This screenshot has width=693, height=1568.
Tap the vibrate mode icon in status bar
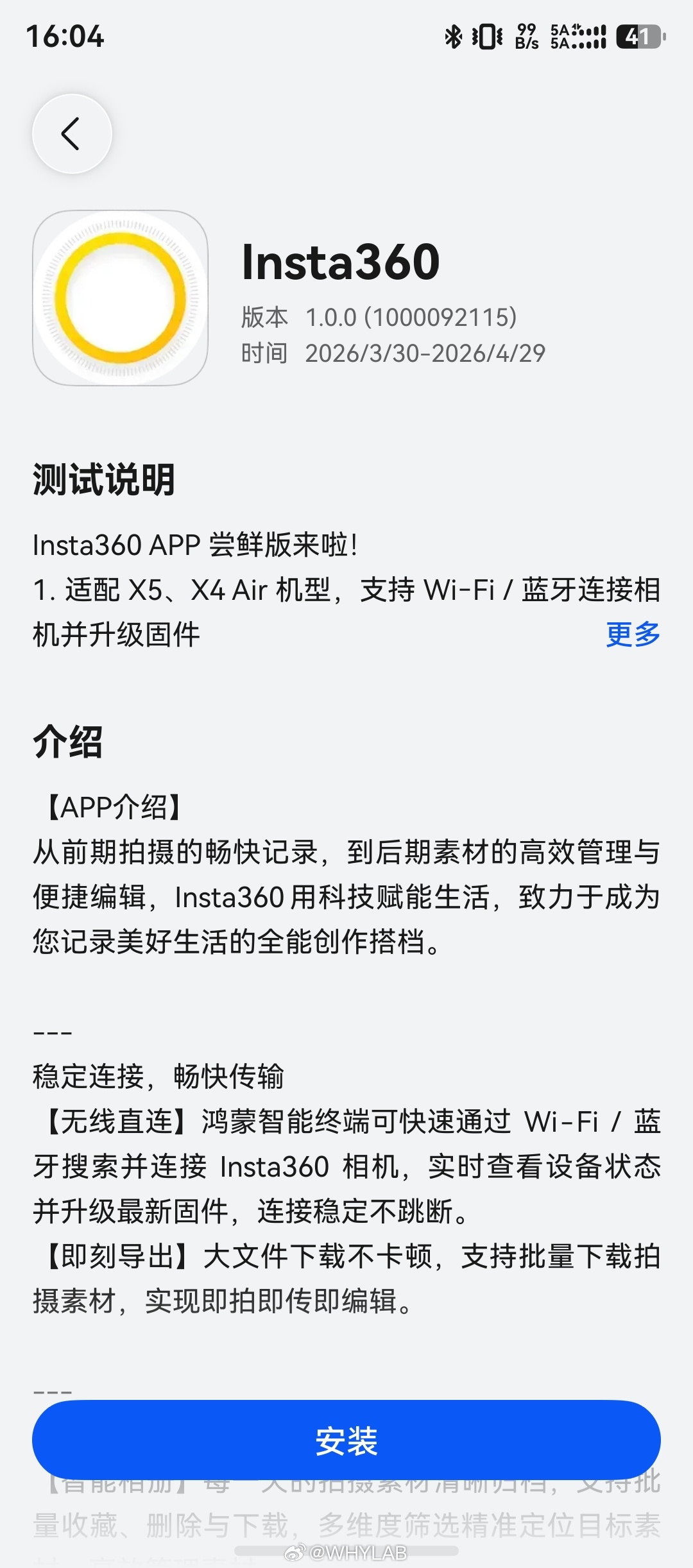coord(488,37)
